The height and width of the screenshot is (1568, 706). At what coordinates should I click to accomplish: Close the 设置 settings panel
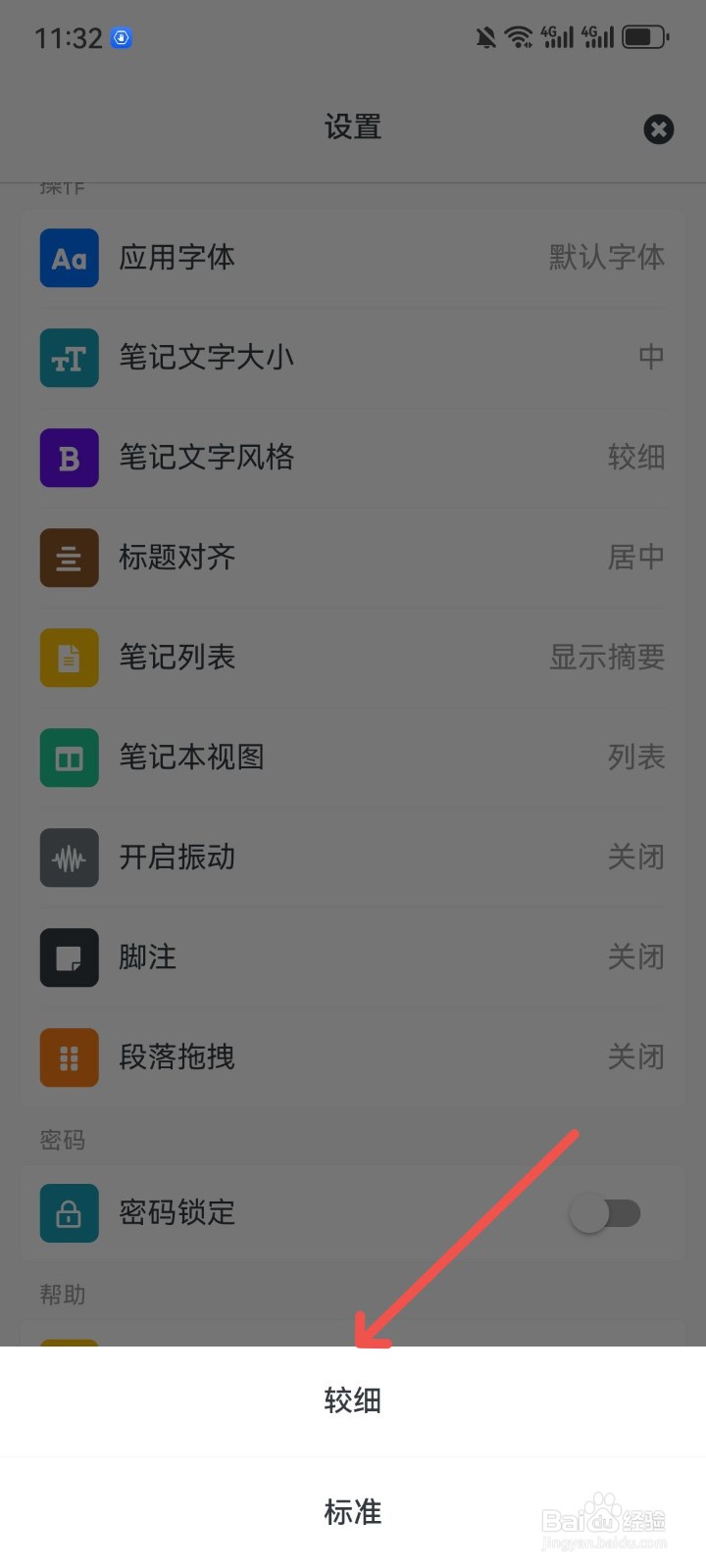[659, 129]
